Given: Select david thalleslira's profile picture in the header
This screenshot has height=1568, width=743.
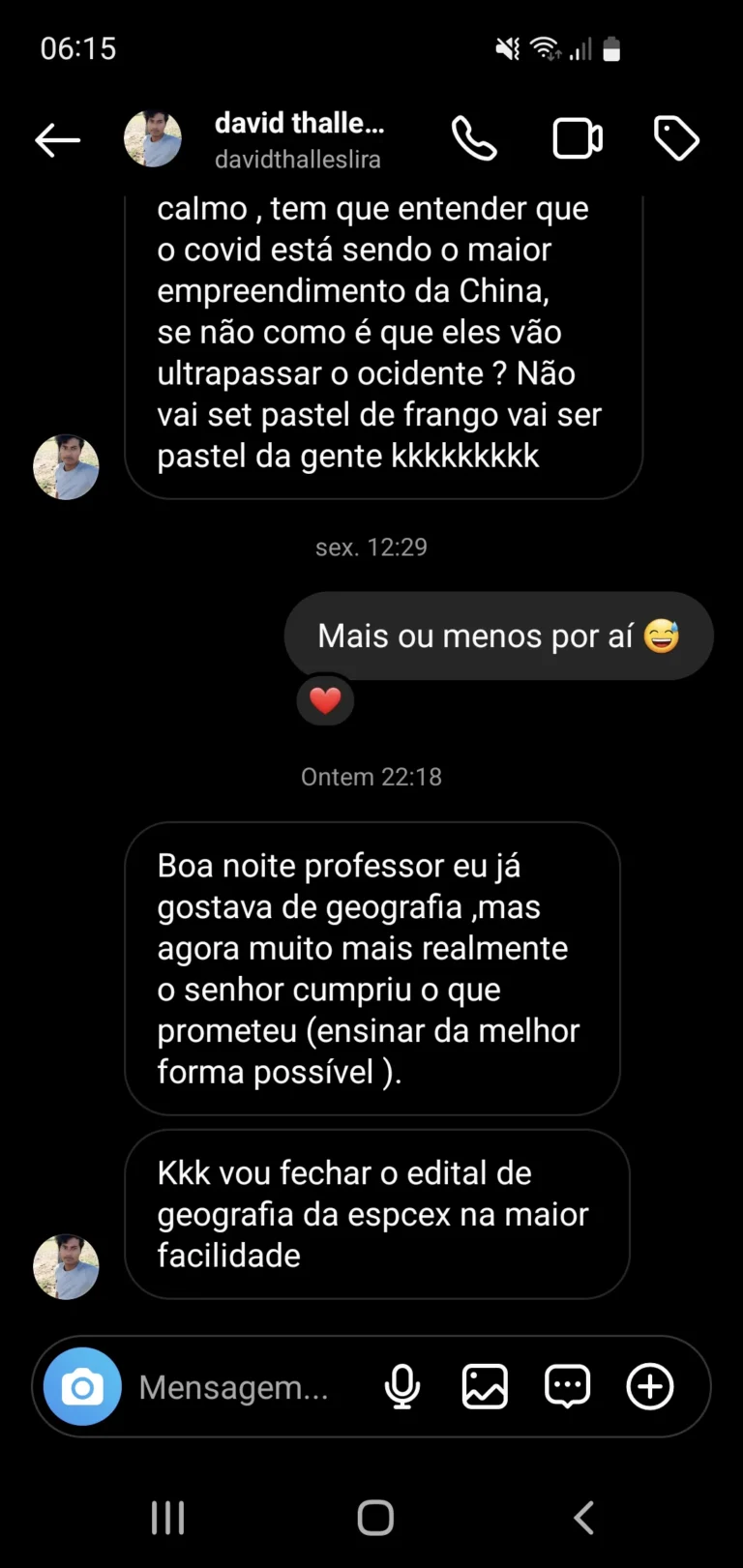Looking at the screenshot, I should pyautogui.click(x=153, y=138).
